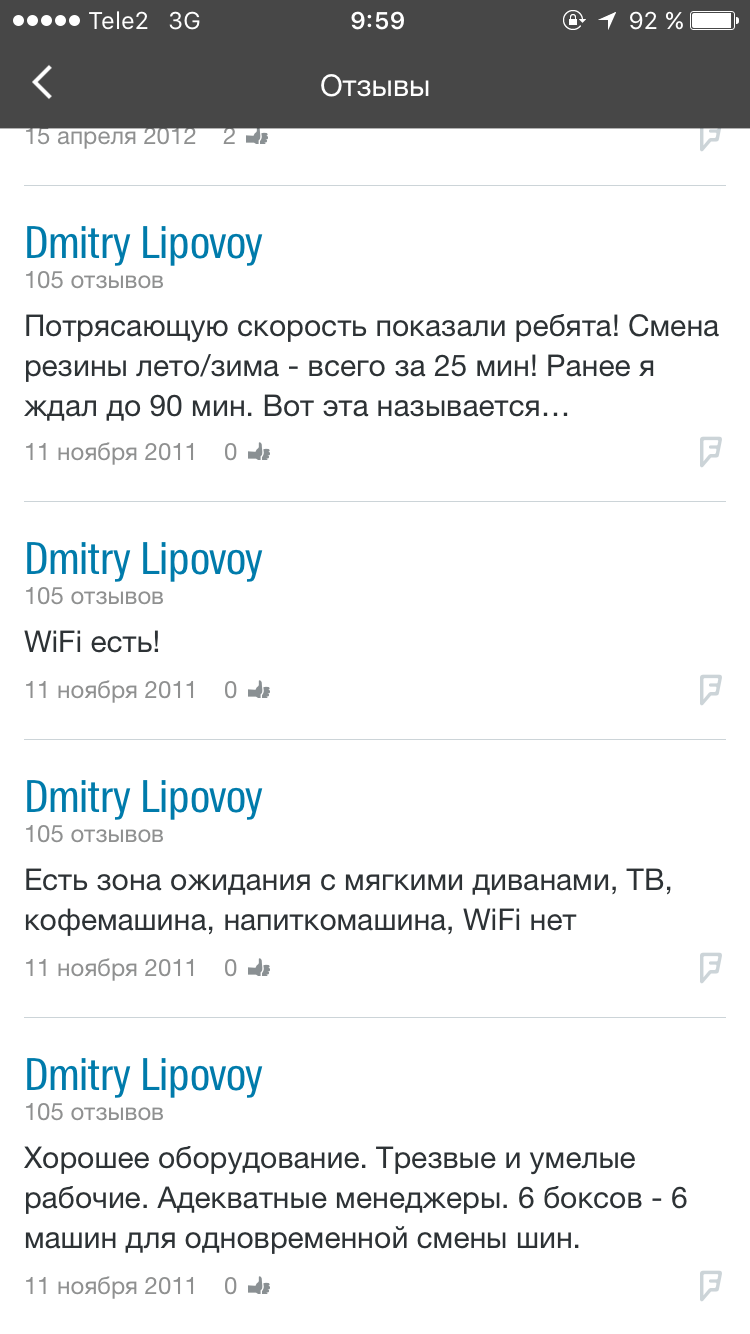Give thumbs up to 'Есть зона ожидания' review
This screenshot has width=750, height=1334.
pos(259,968)
